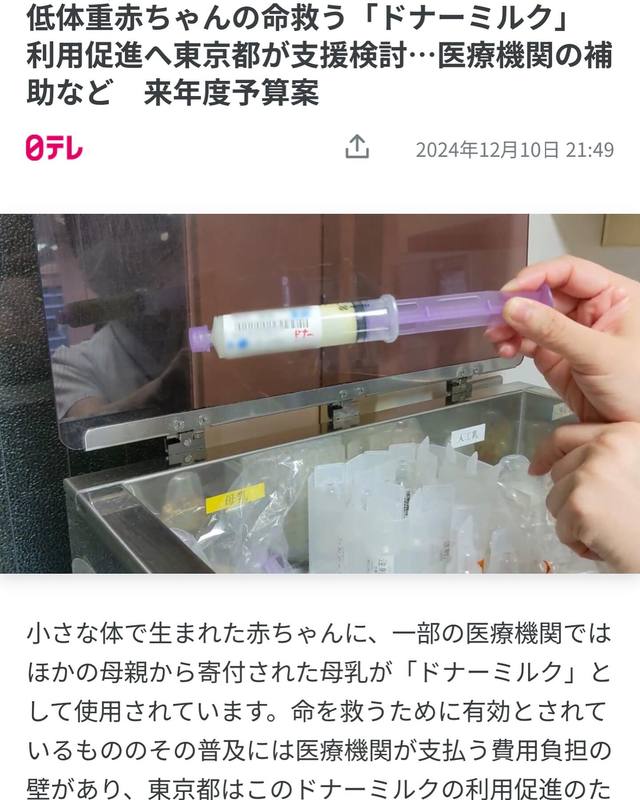Share this donor milk article

[x=357, y=148]
